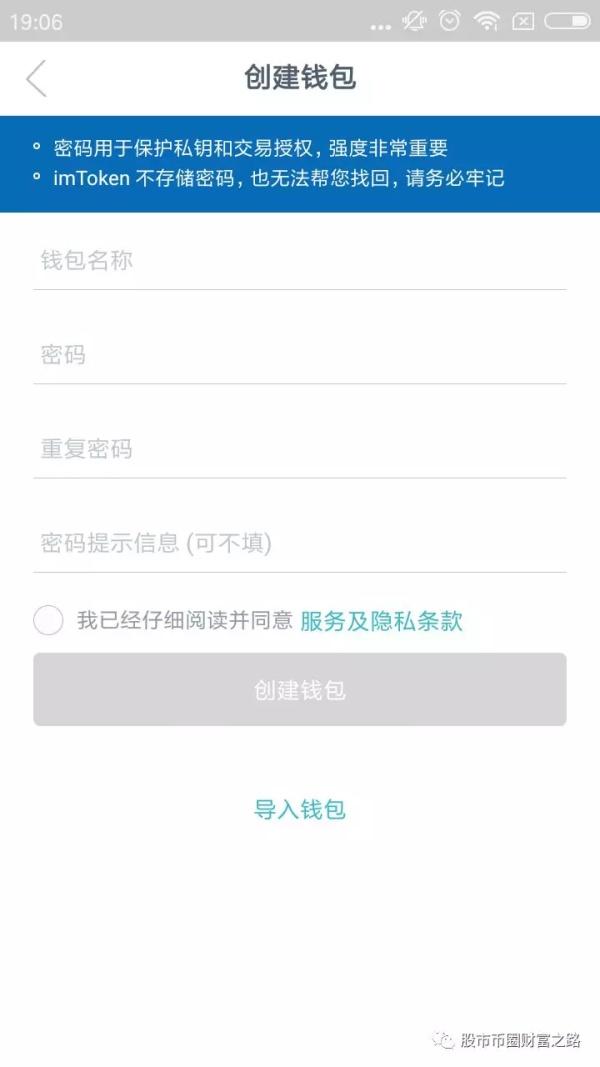Open the 服务及隐私条款 link
This screenshot has height=1067, width=600.
pyautogui.click(x=381, y=621)
